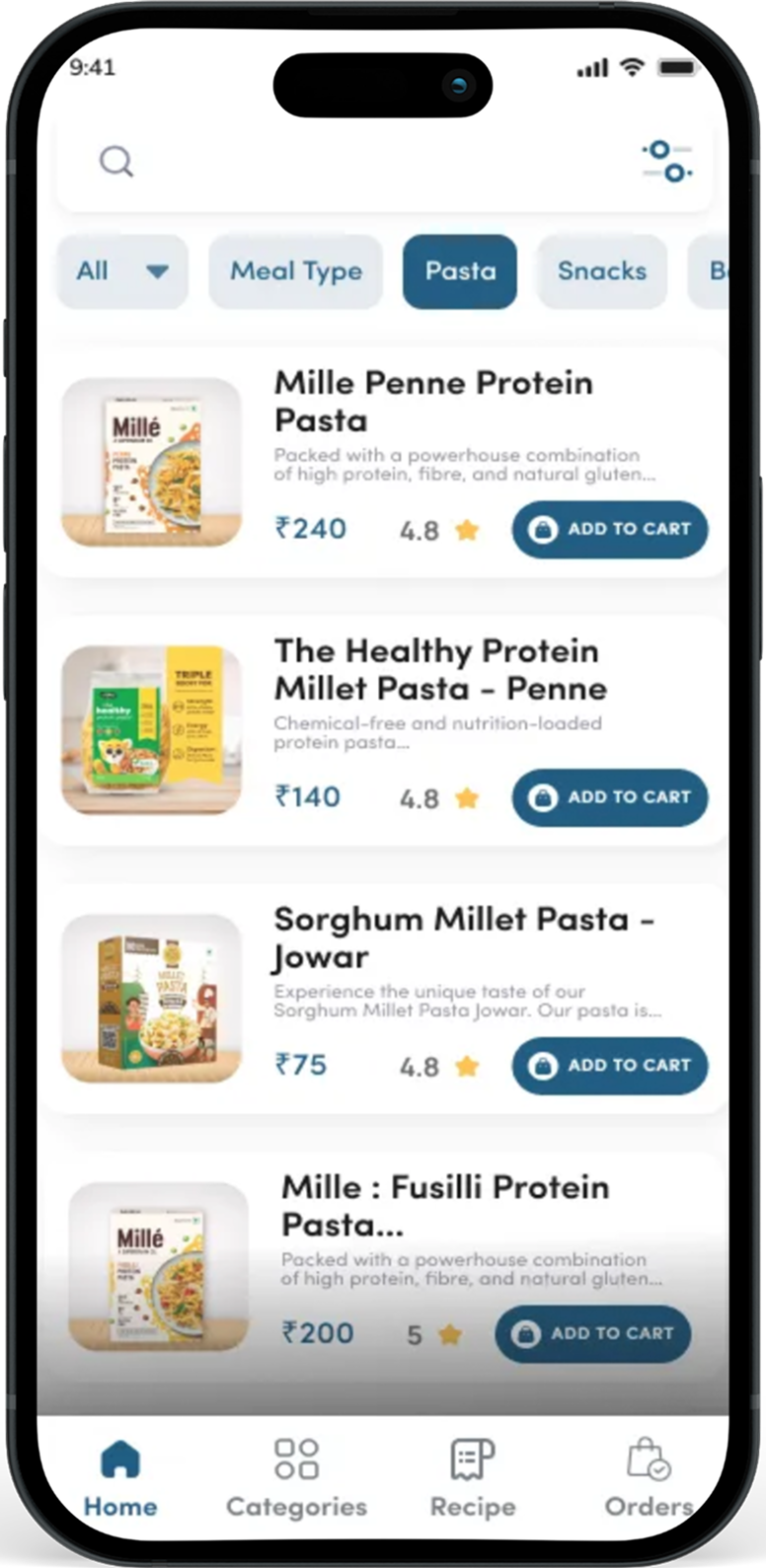Expand the All dropdown
This screenshot has width=766, height=1568.
point(121,271)
